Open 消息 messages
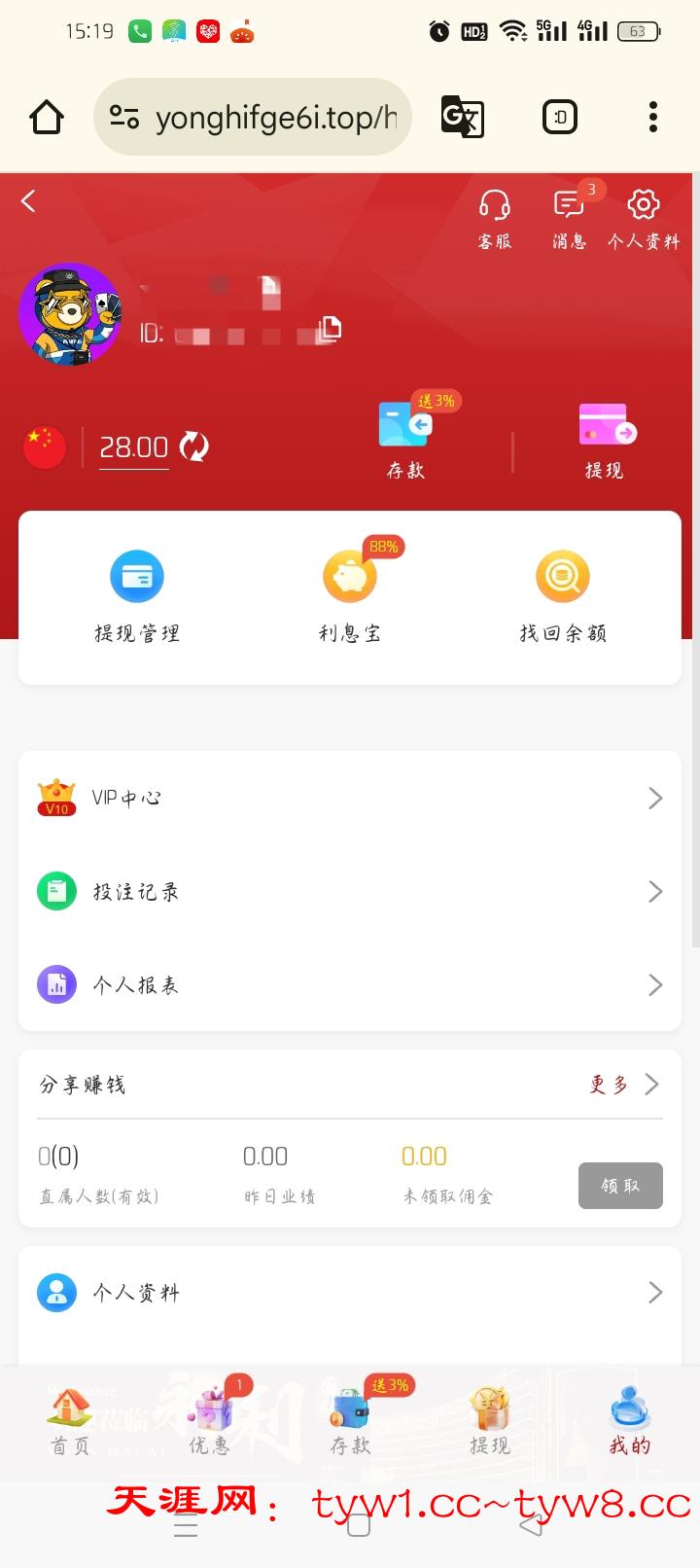 569,218
